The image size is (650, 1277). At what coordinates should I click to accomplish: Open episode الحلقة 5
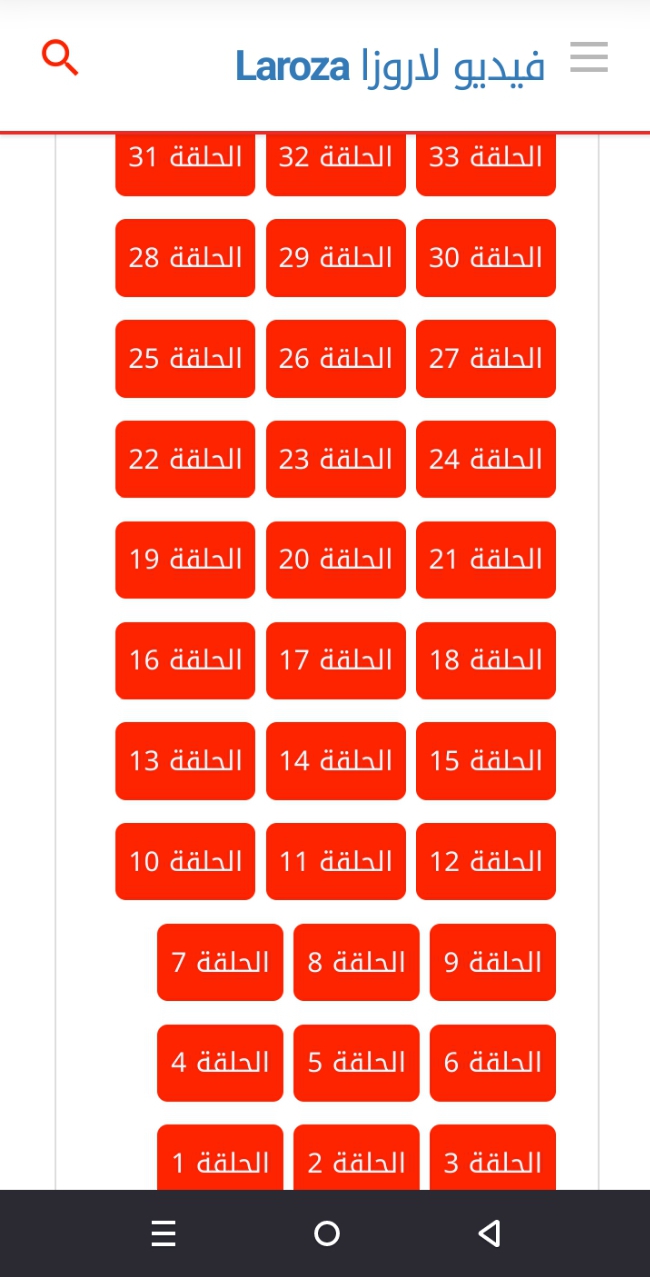coord(356,1063)
